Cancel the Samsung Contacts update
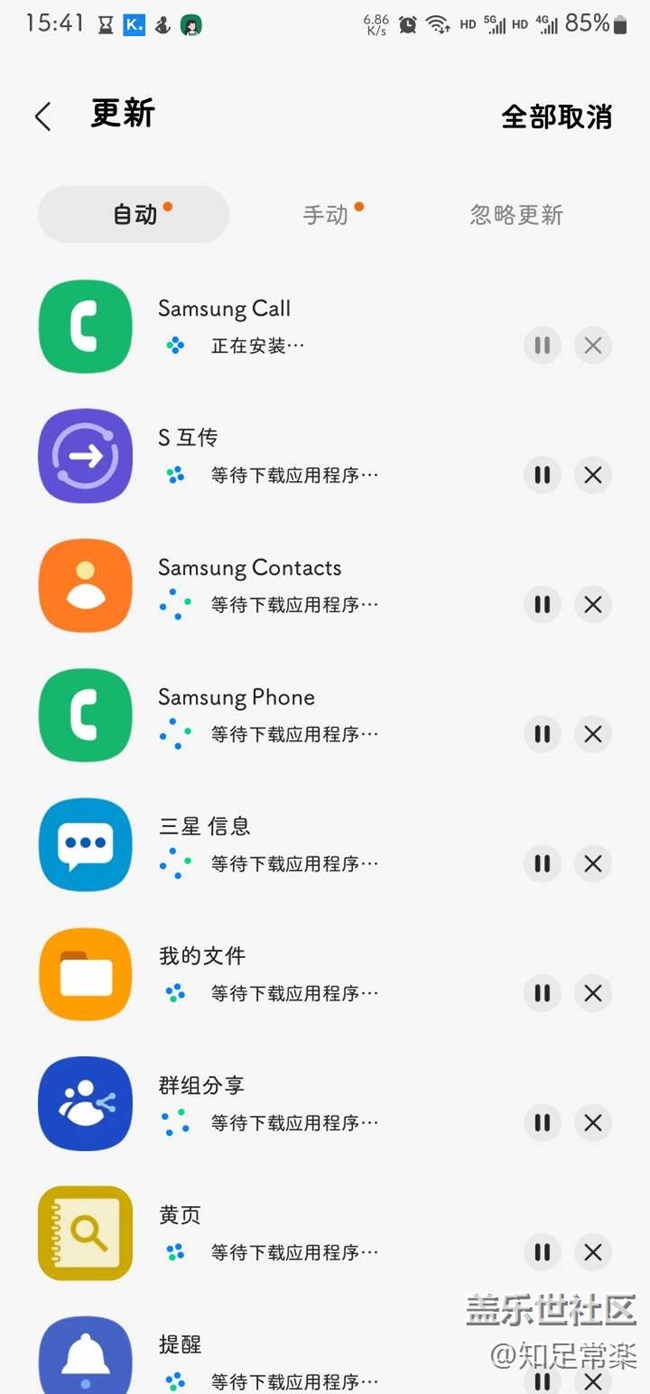The height and width of the screenshot is (1394, 650). pyautogui.click(x=593, y=604)
